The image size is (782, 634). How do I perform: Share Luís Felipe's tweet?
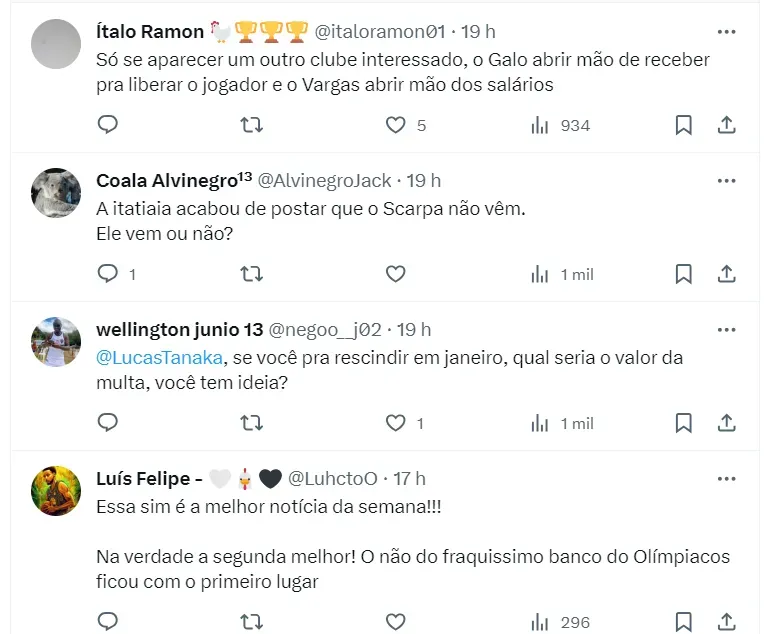pyautogui.click(x=727, y=621)
